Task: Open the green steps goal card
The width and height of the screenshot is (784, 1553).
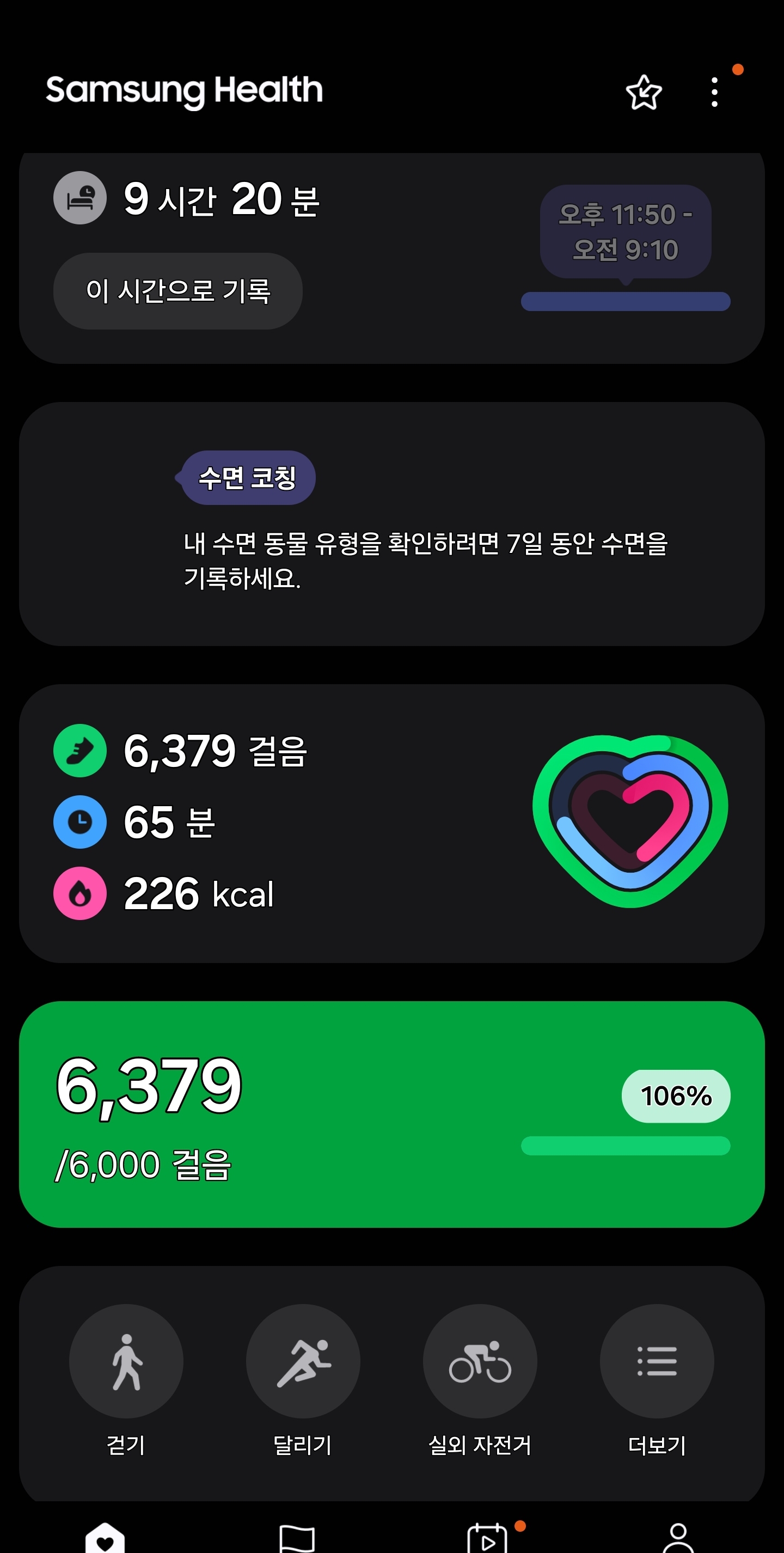Action: 391,1114
